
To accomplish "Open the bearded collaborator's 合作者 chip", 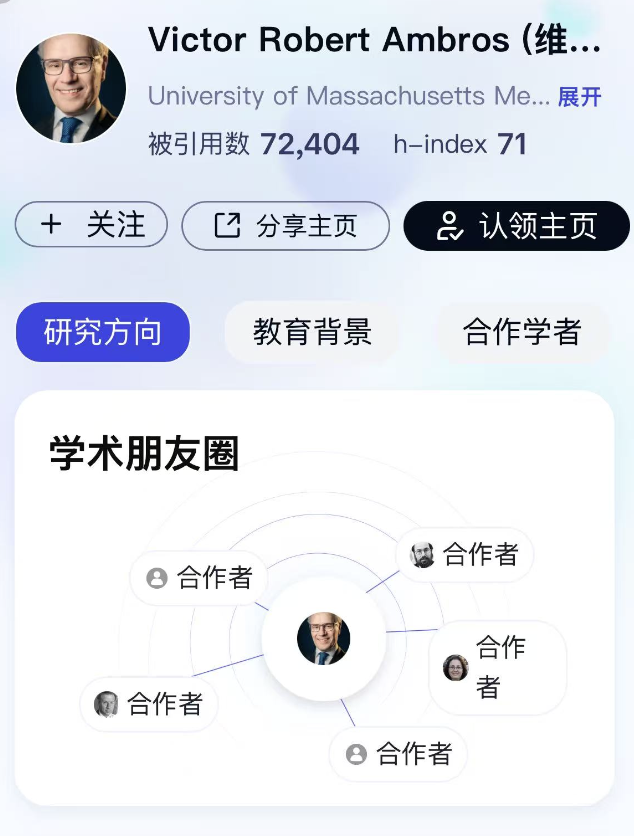I will [465, 554].
